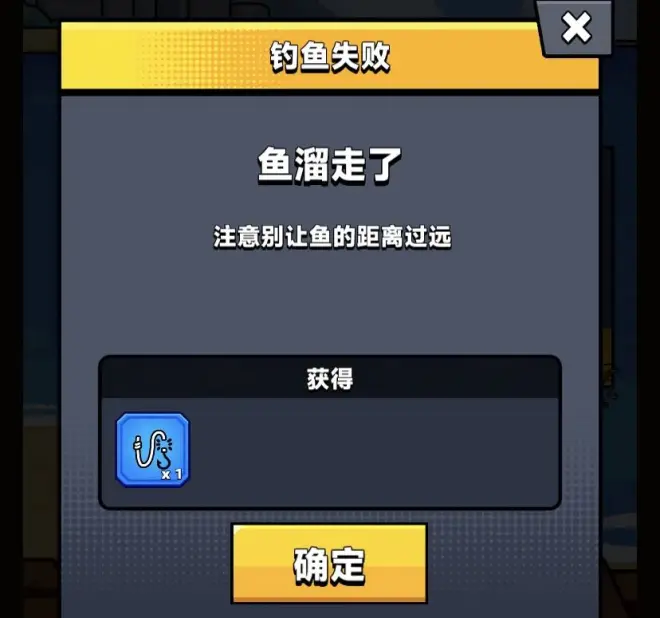Tap the obtained fishing hook item
The image size is (660, 618).
(x=152, y=449)
